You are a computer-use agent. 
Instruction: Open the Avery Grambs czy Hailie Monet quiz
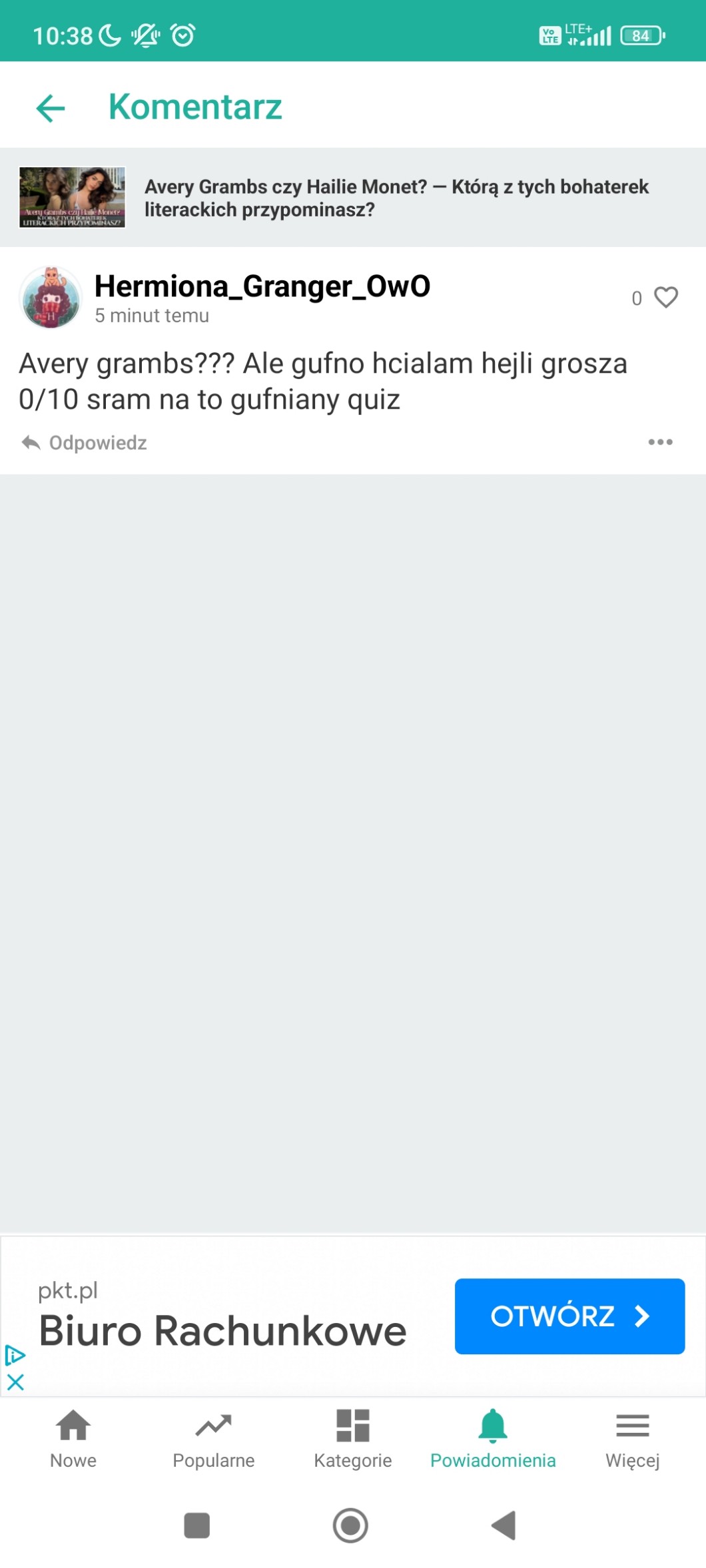(x=396, y=198)
